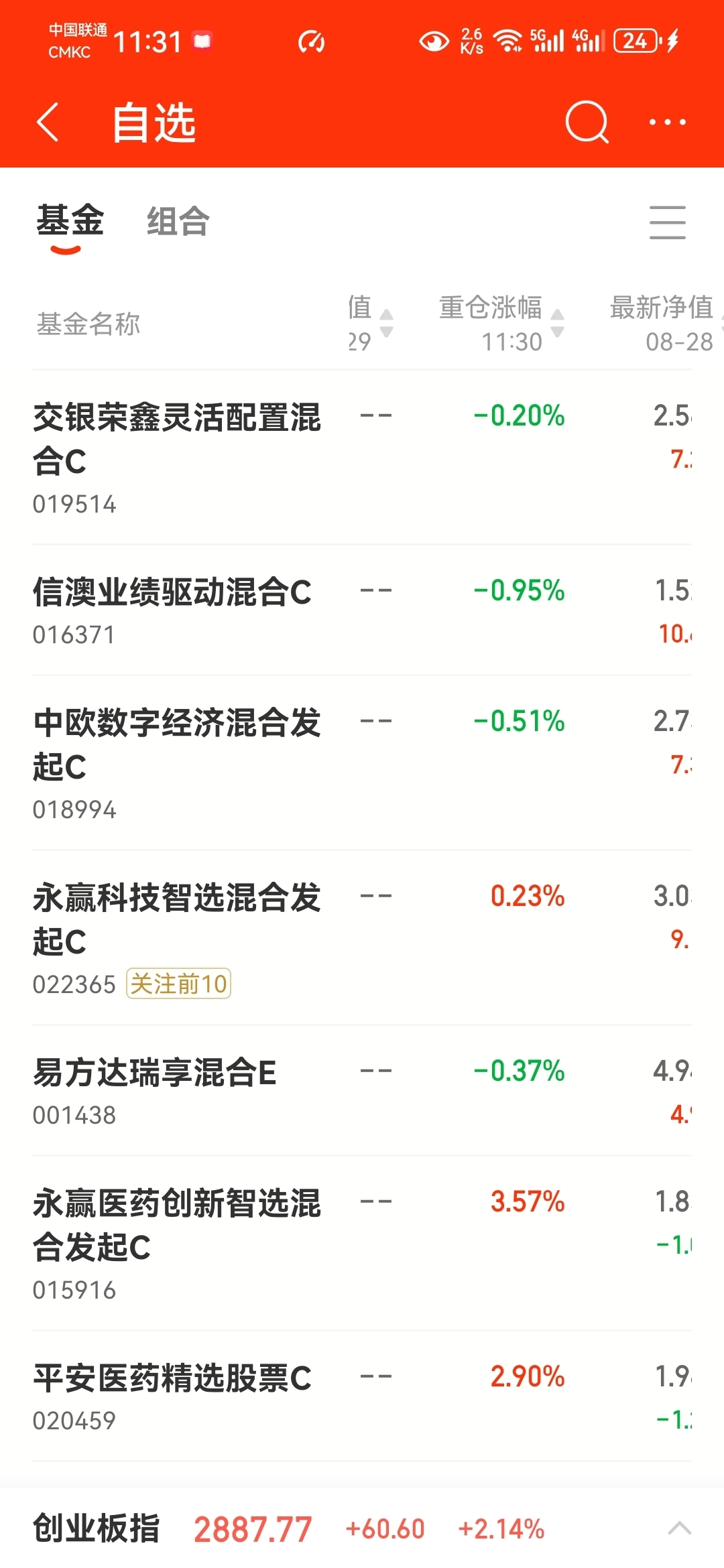Switch to the 组合 tab
The image size is (724, 1568).
click(178, 221)
